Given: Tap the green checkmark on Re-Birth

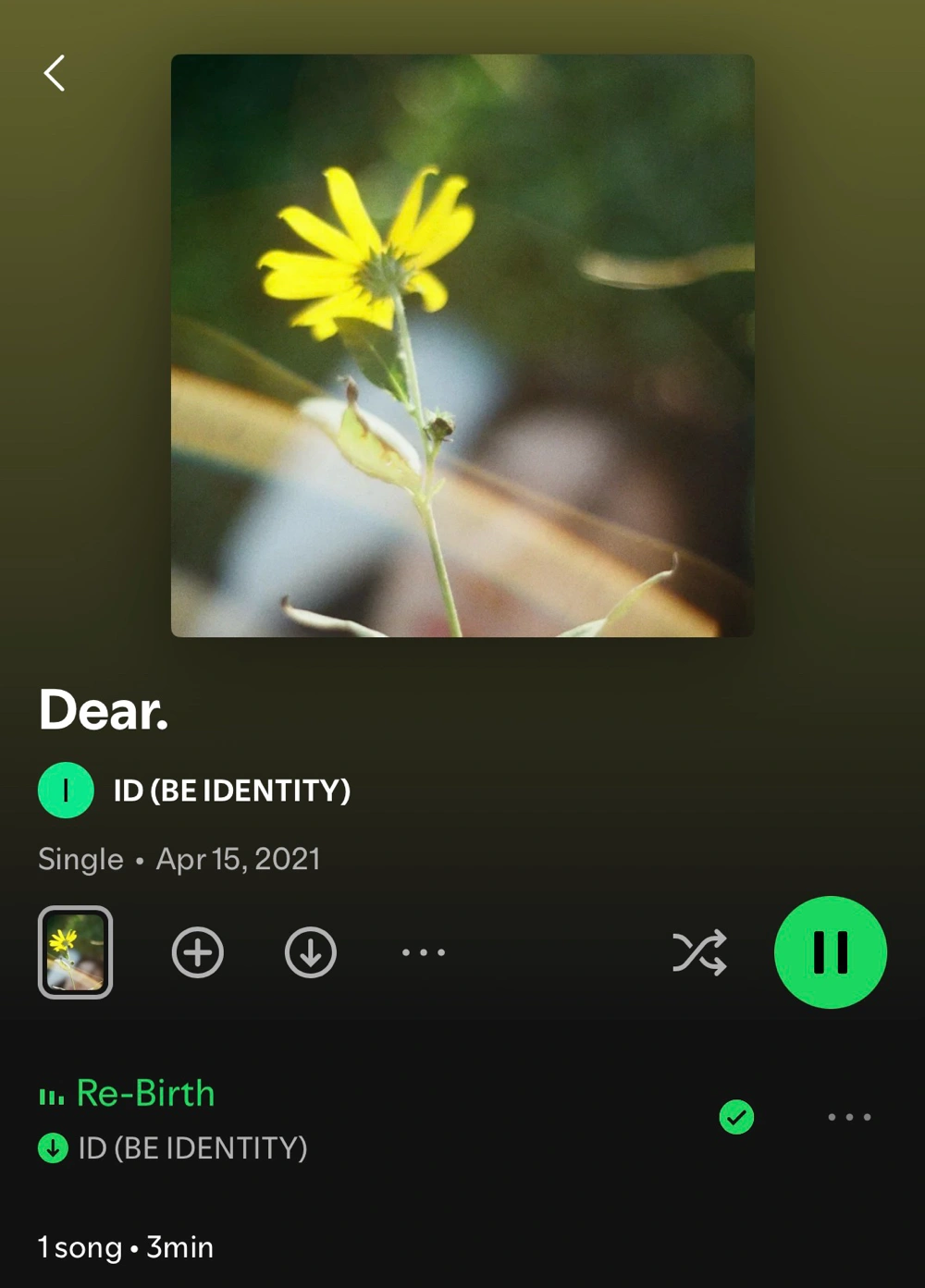Looking at the screenshot, I should [x=736, y=1117].
